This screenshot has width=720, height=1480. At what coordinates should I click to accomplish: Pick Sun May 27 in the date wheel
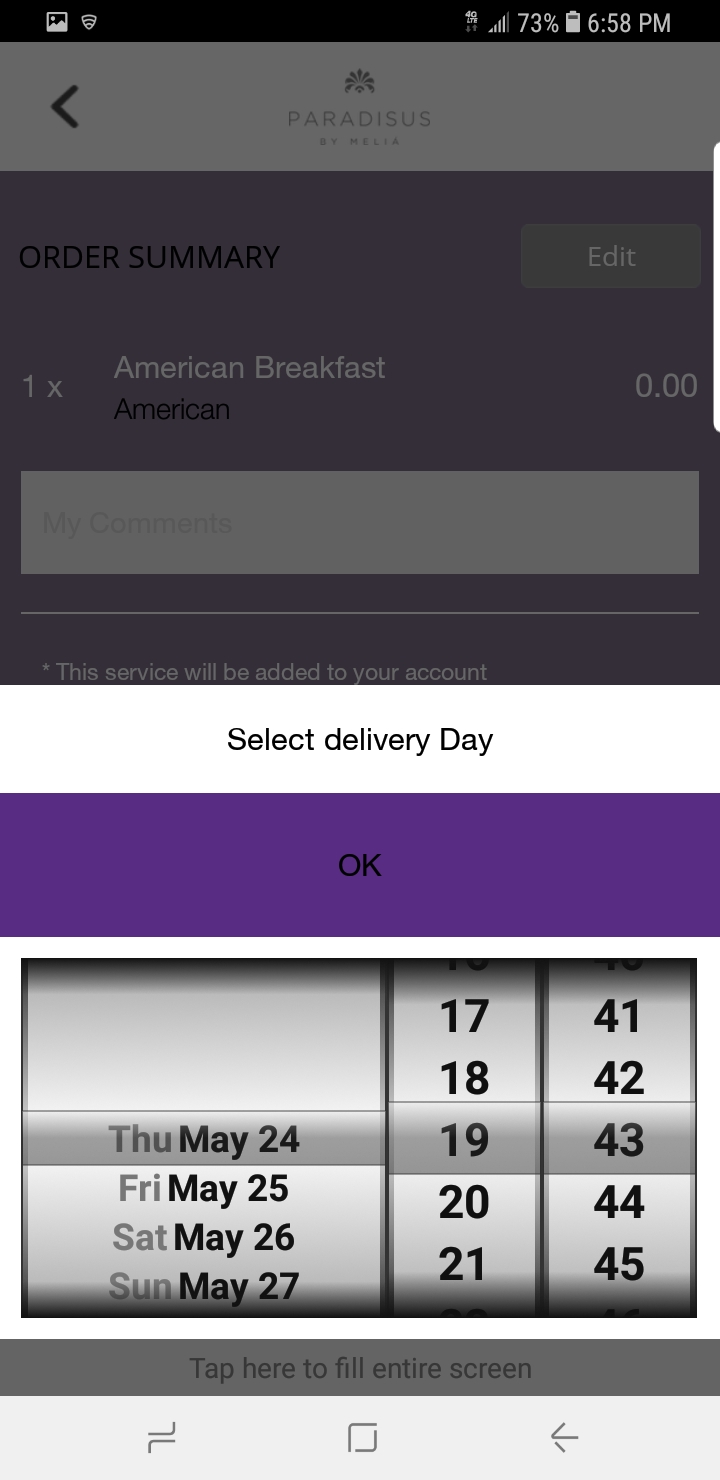point(204,1286)
